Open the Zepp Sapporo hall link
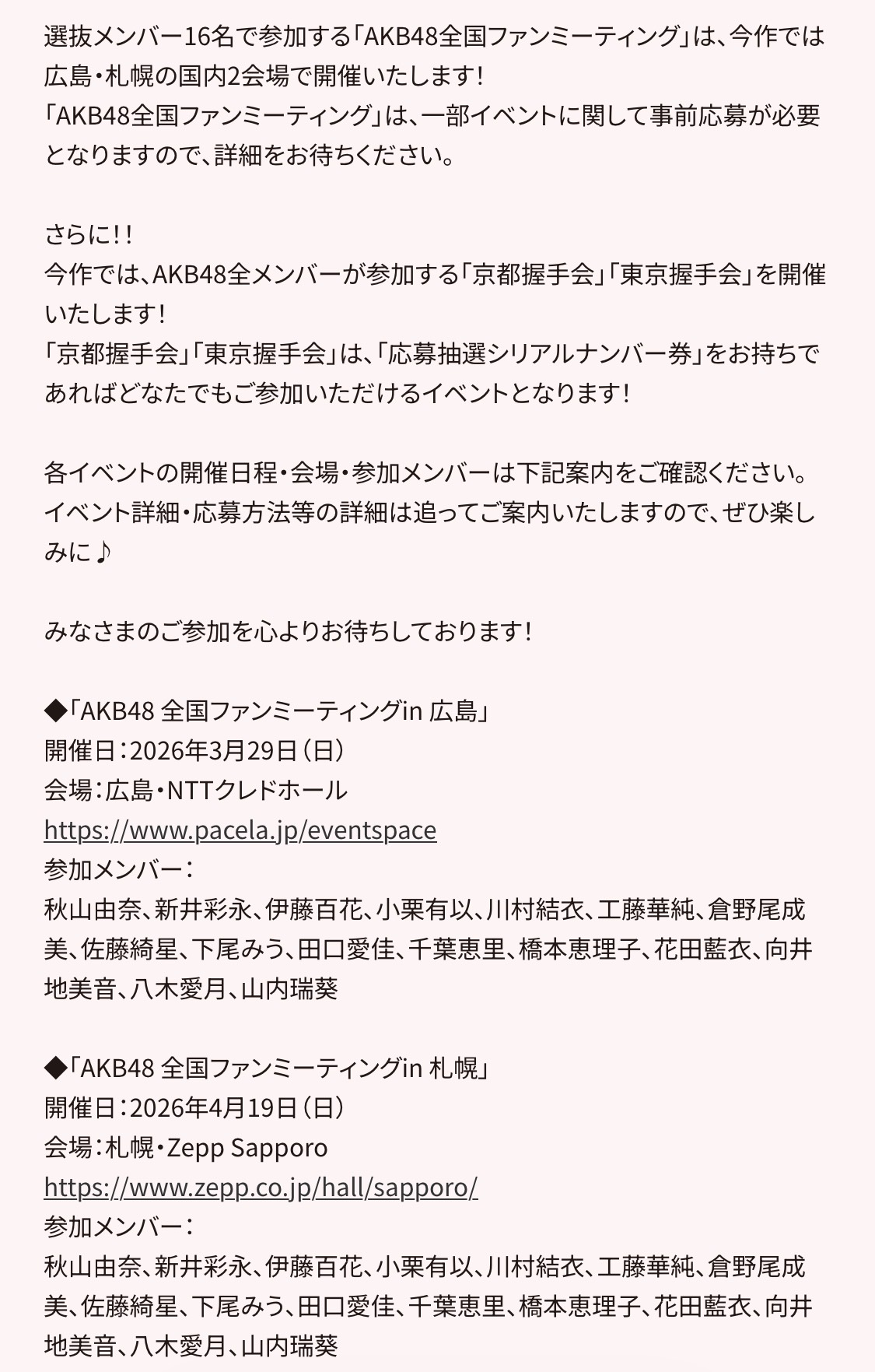The image size is (875, 1372). (261, 1188)
